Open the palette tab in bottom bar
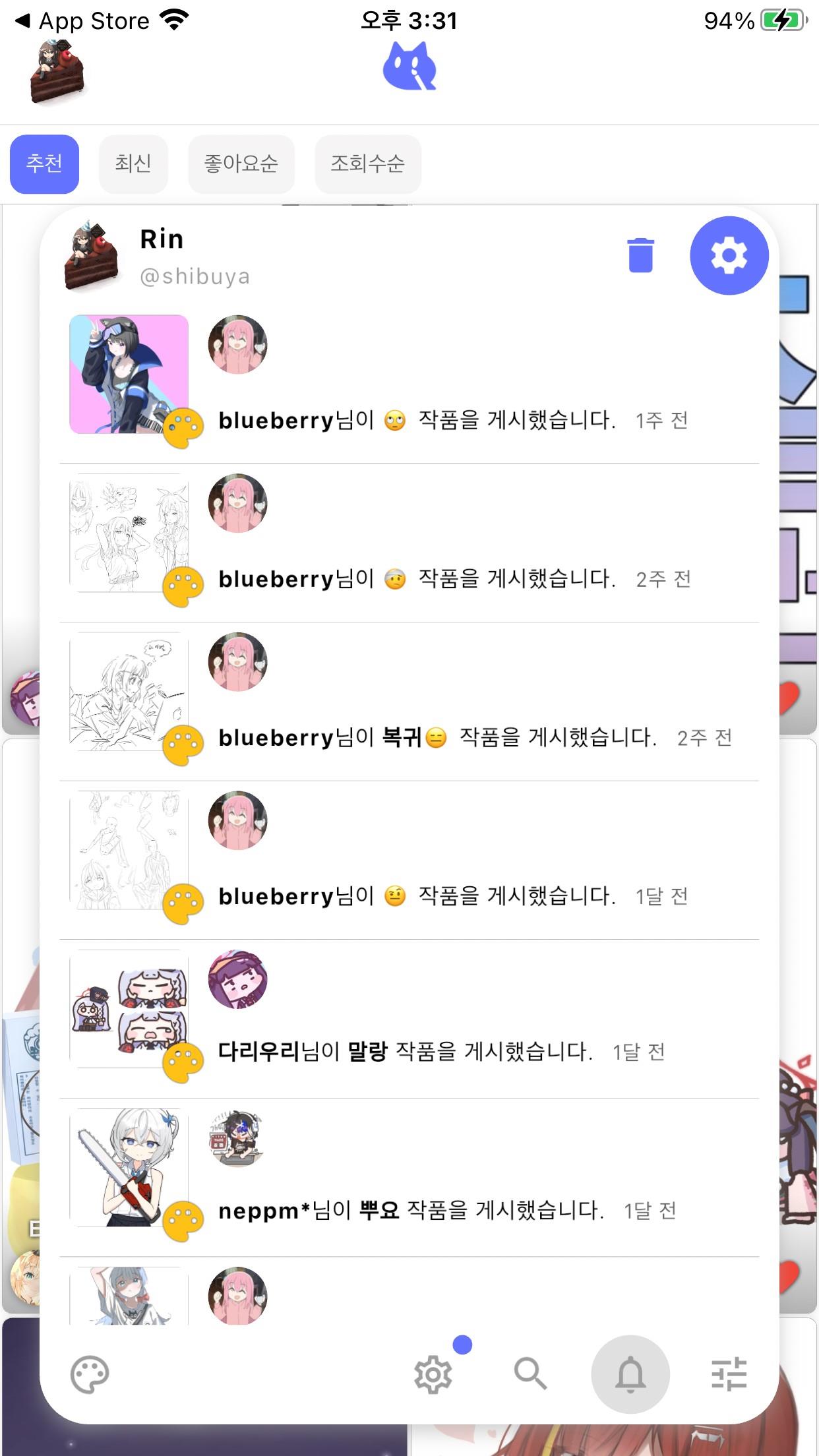 tap(90, 1375)
